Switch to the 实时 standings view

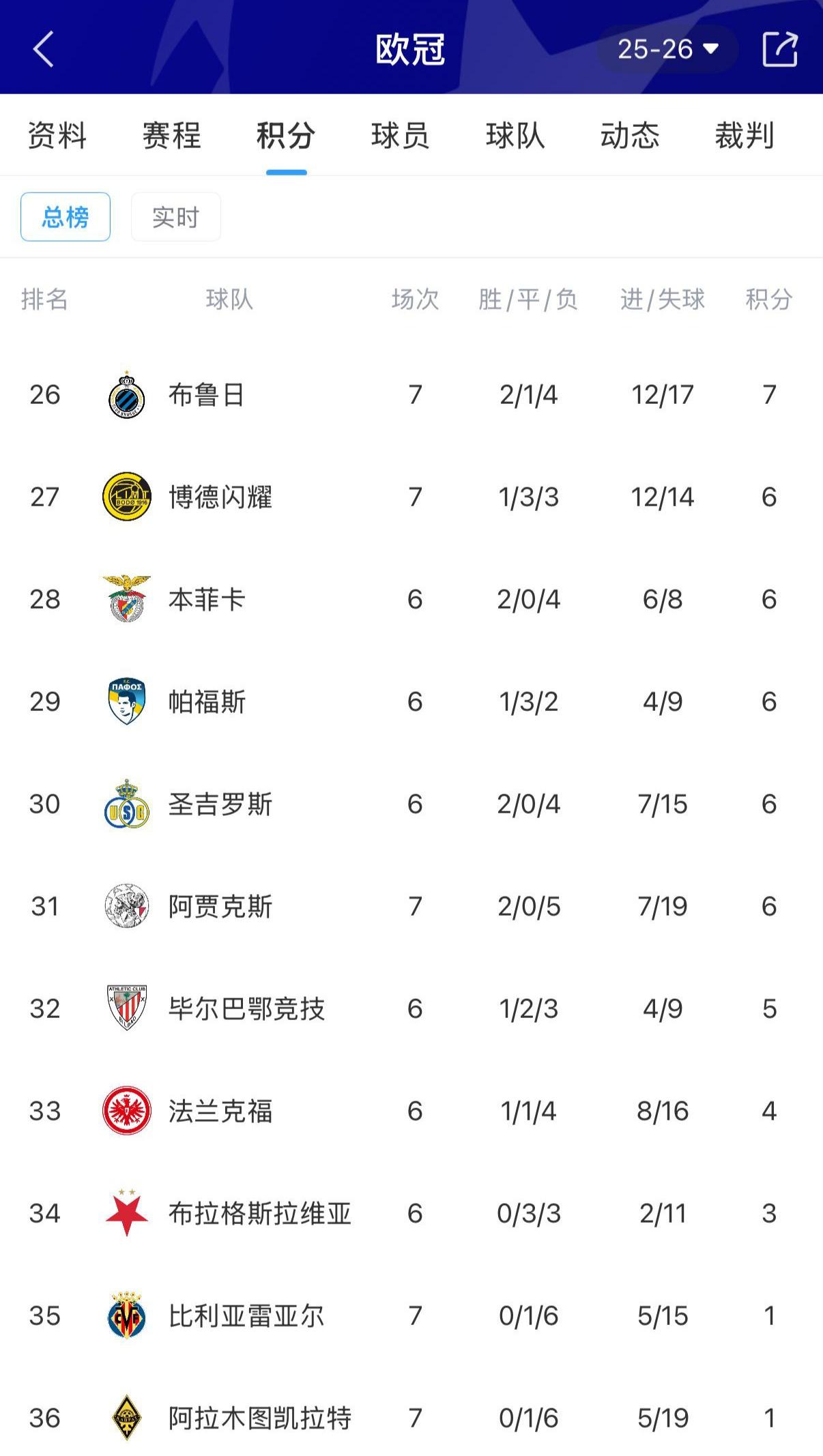click(175, 217)
